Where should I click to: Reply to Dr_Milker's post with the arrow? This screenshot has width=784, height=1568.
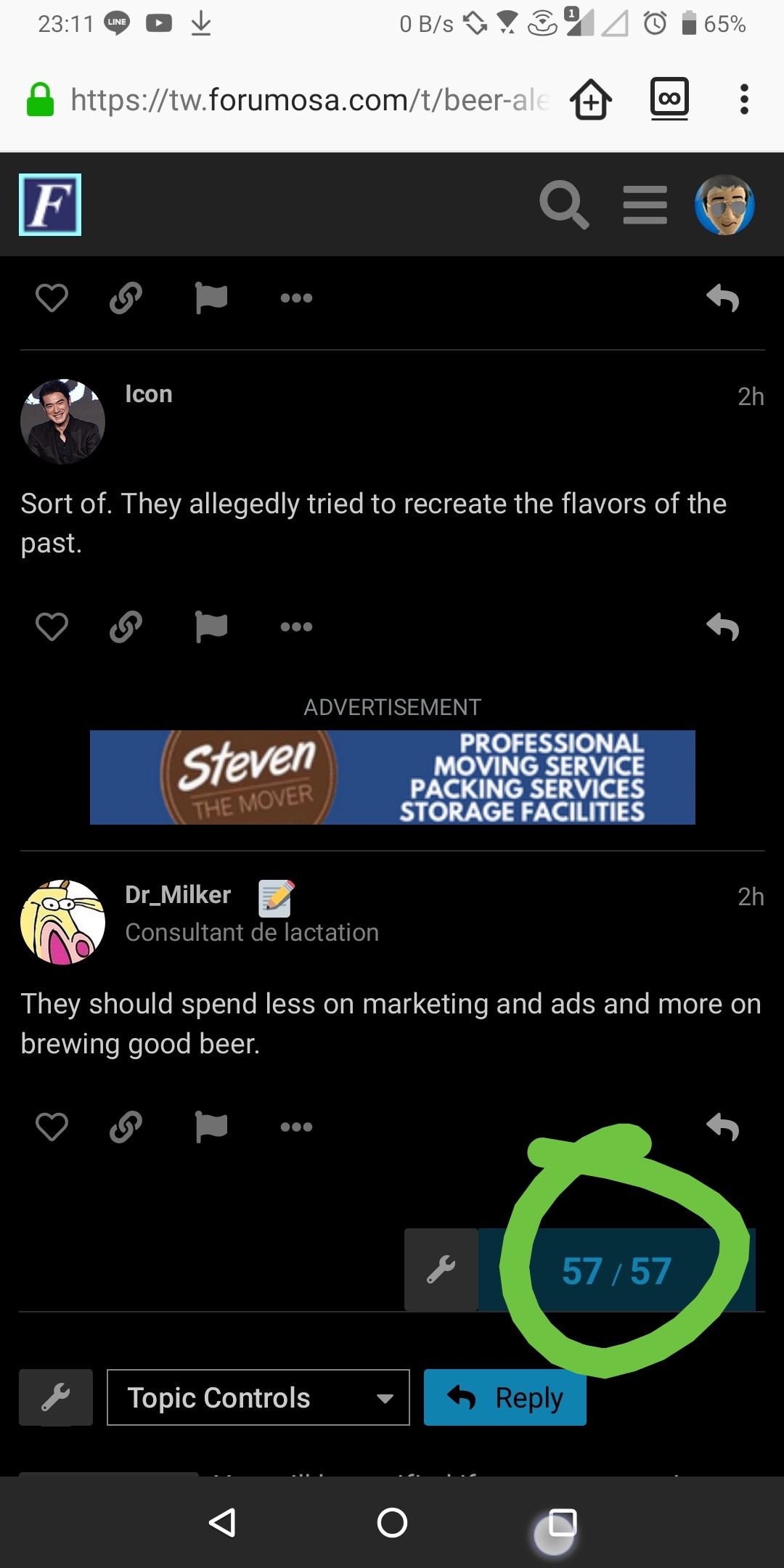pos(723,1127)
